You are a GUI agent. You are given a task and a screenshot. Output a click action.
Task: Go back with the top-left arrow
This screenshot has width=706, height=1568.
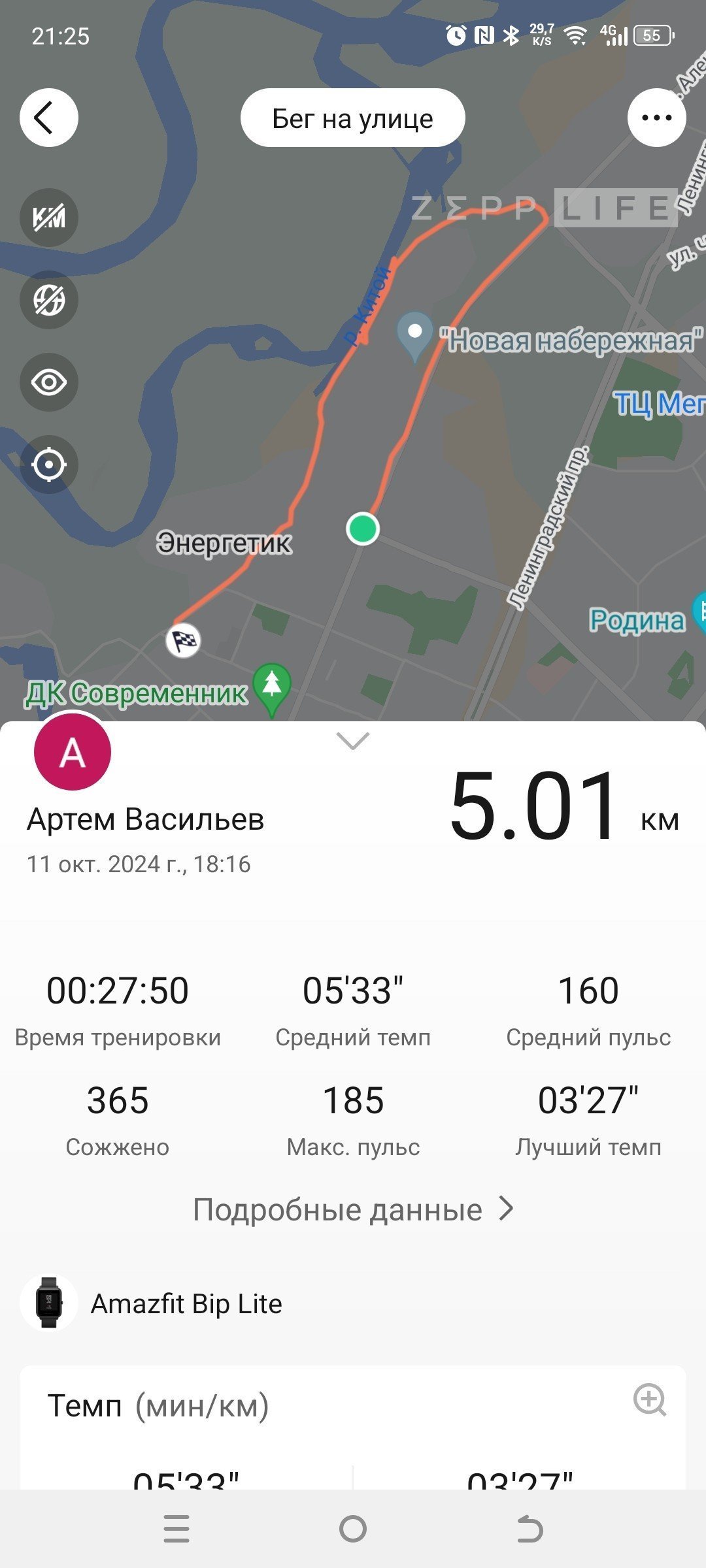click(49, 118)
